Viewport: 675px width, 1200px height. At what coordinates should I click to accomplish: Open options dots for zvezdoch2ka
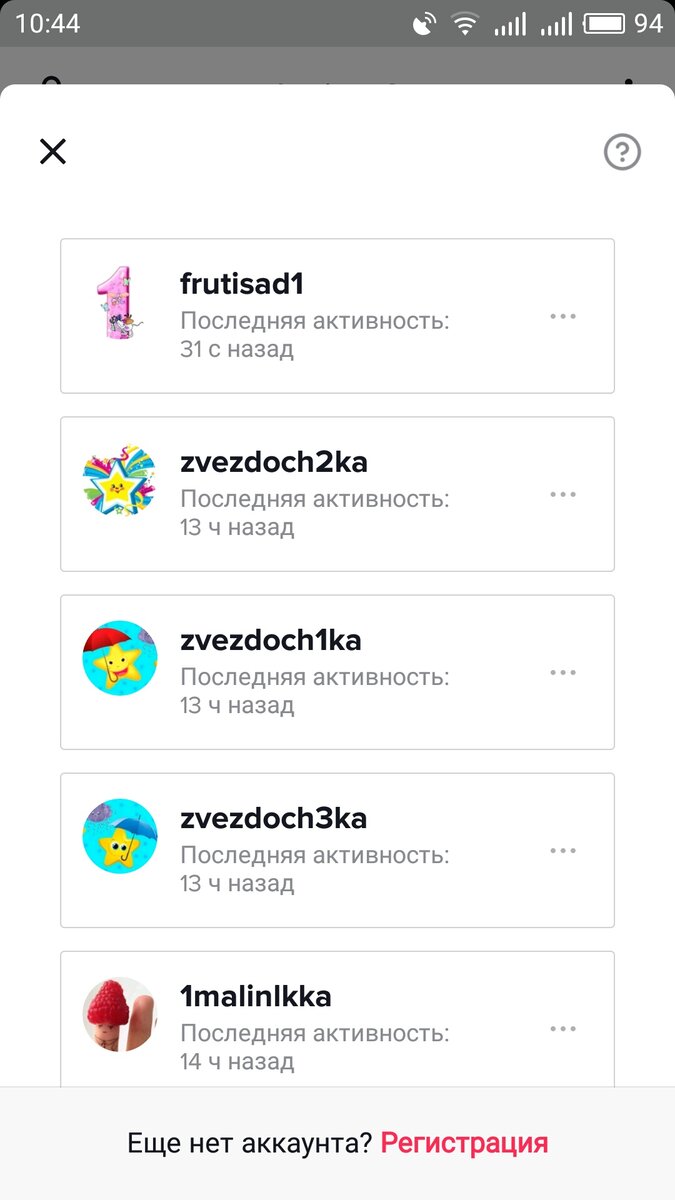[x=563, y=494]
